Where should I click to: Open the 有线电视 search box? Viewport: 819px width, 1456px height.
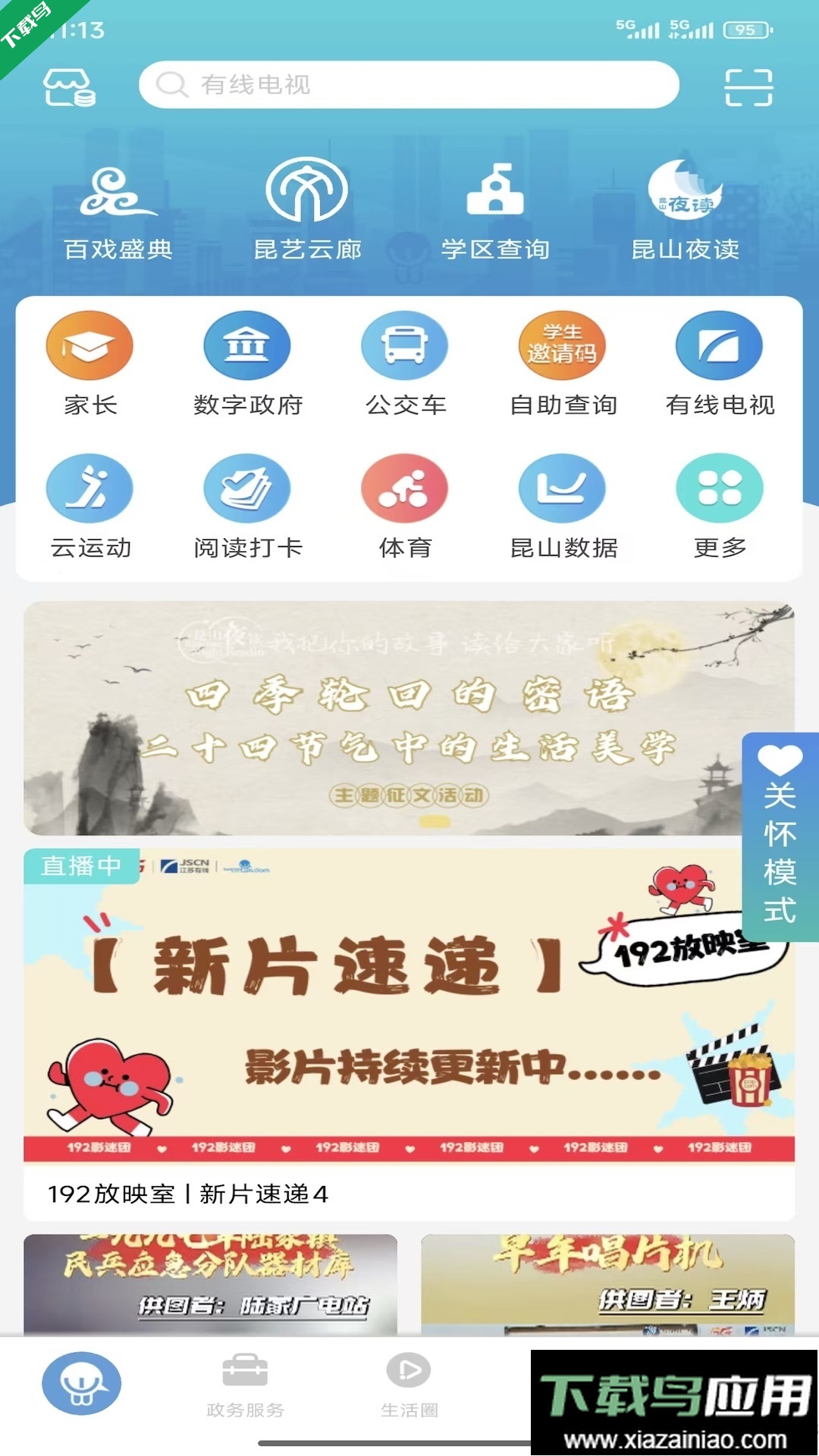point(408,84)
